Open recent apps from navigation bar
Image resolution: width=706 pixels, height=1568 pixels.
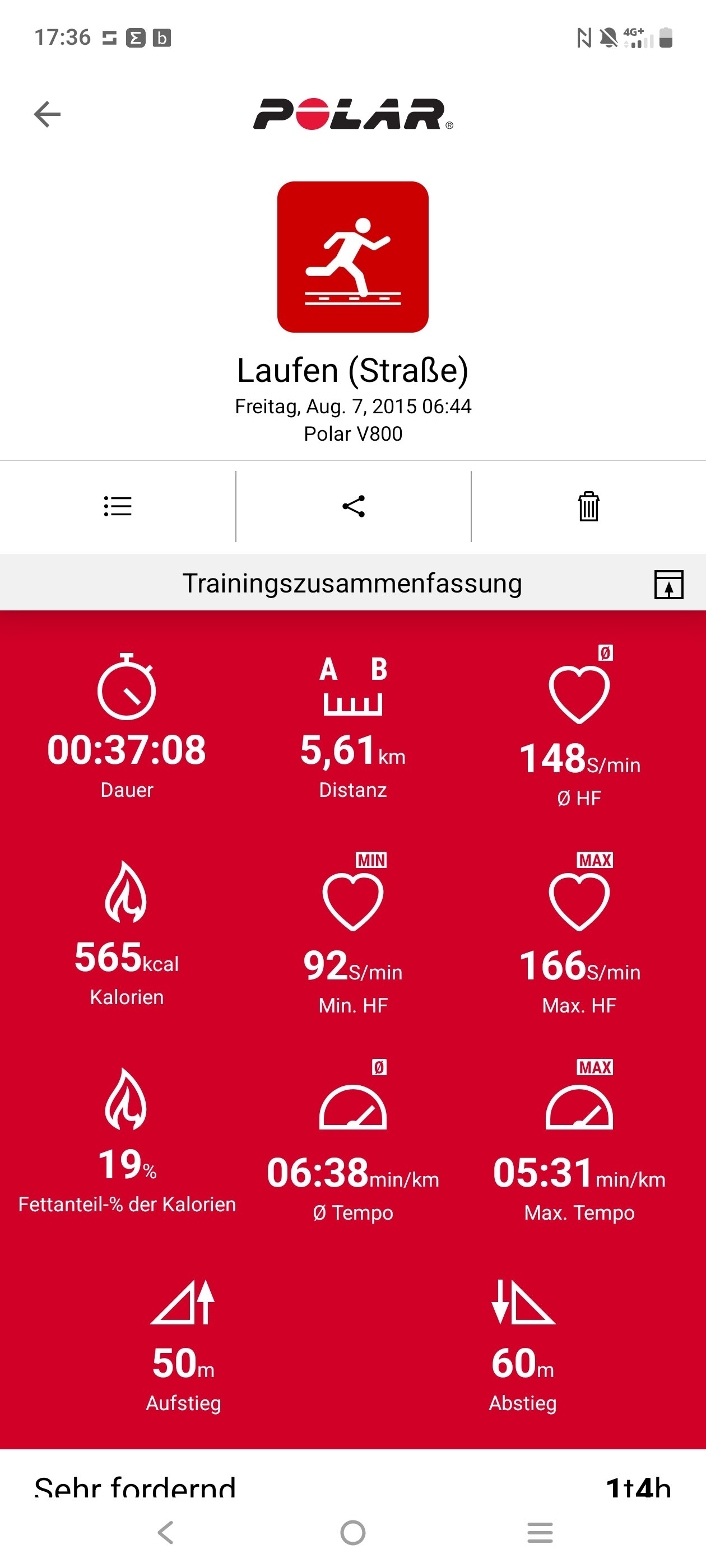pyautogui.click(x=540, y=1532)
